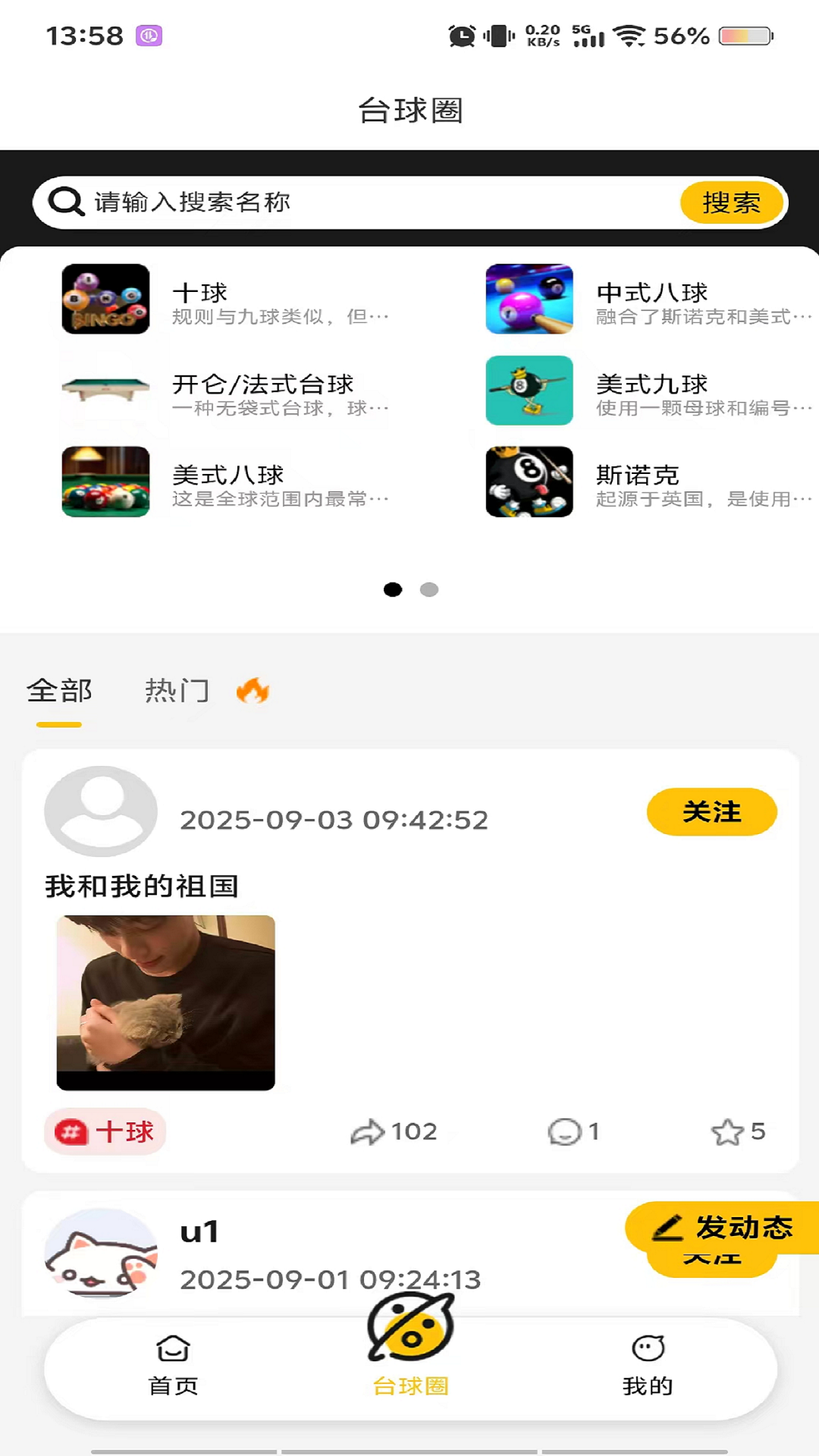Open the #十球 topic tag
The image size is (819, 1456).
coord(104,1131)
